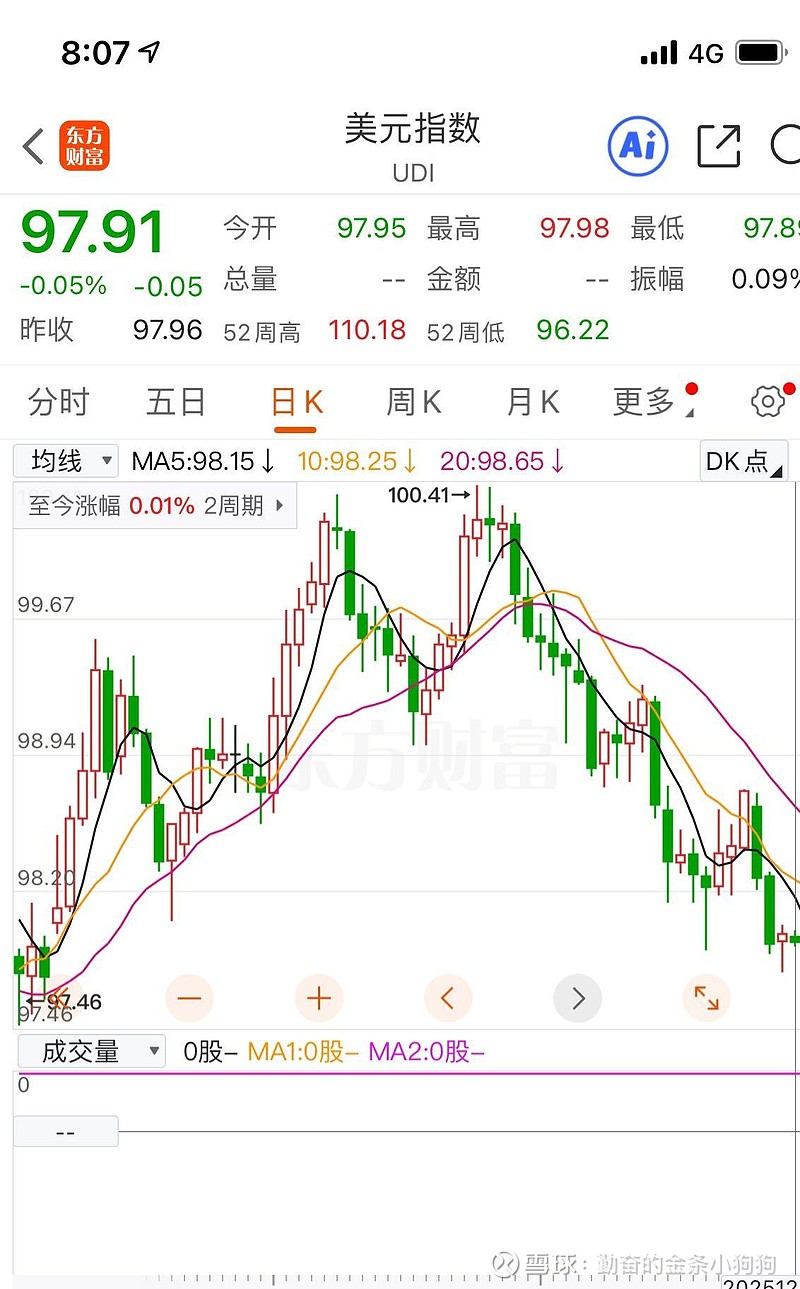Zoom in the chart with plus icon
This screenshot has height=1289, width=800.
[318, 997]
